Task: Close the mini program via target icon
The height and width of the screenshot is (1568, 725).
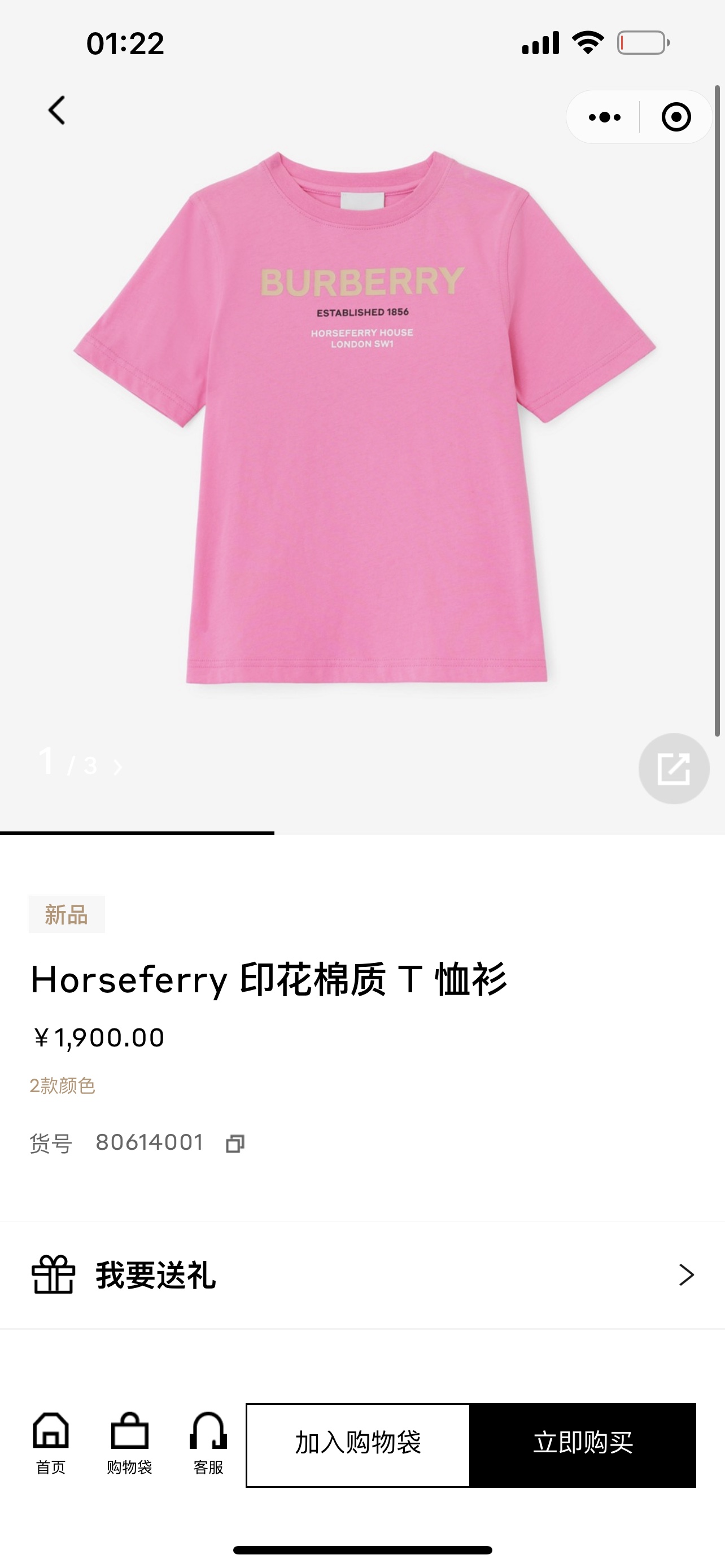Action: pos(676,117)
